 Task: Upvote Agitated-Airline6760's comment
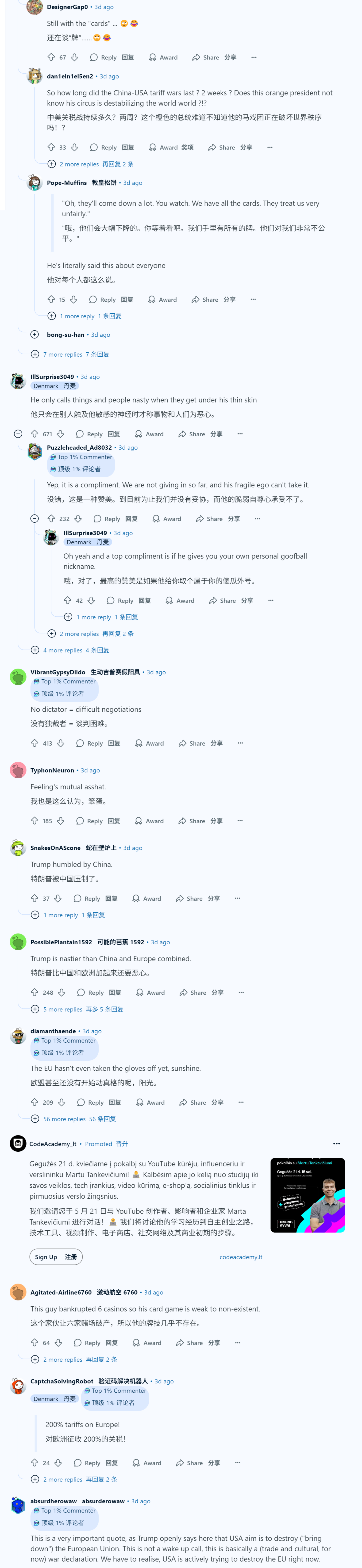click(x=35, y=1343)
